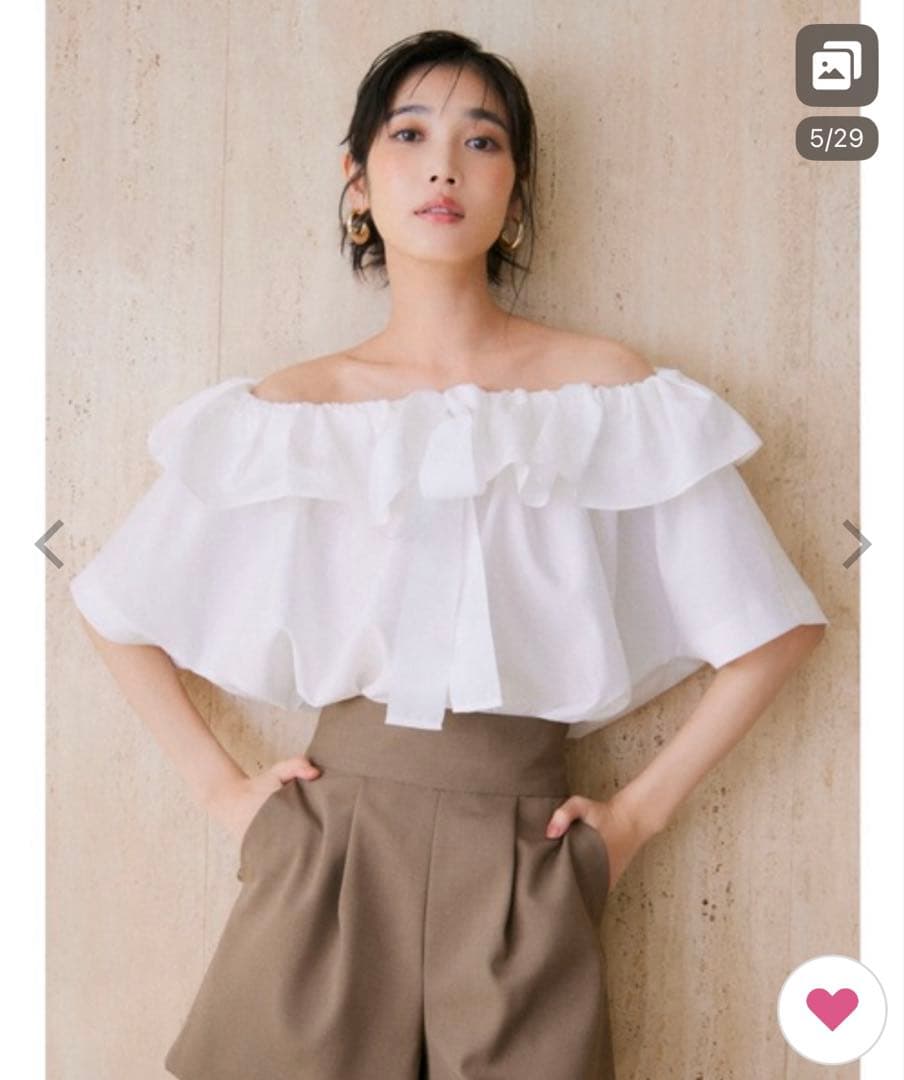Screen dimensions: 904x1080
Task: Go to the previous product photo
Action: point(49,544)
